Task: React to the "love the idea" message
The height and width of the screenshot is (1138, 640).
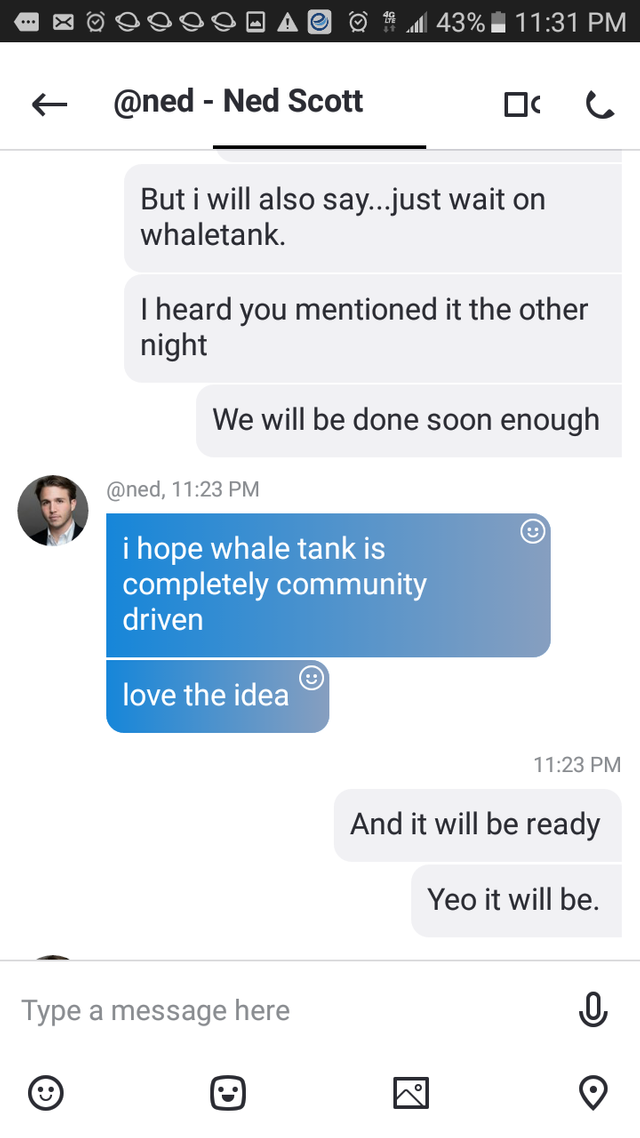Action: [312, 678]
